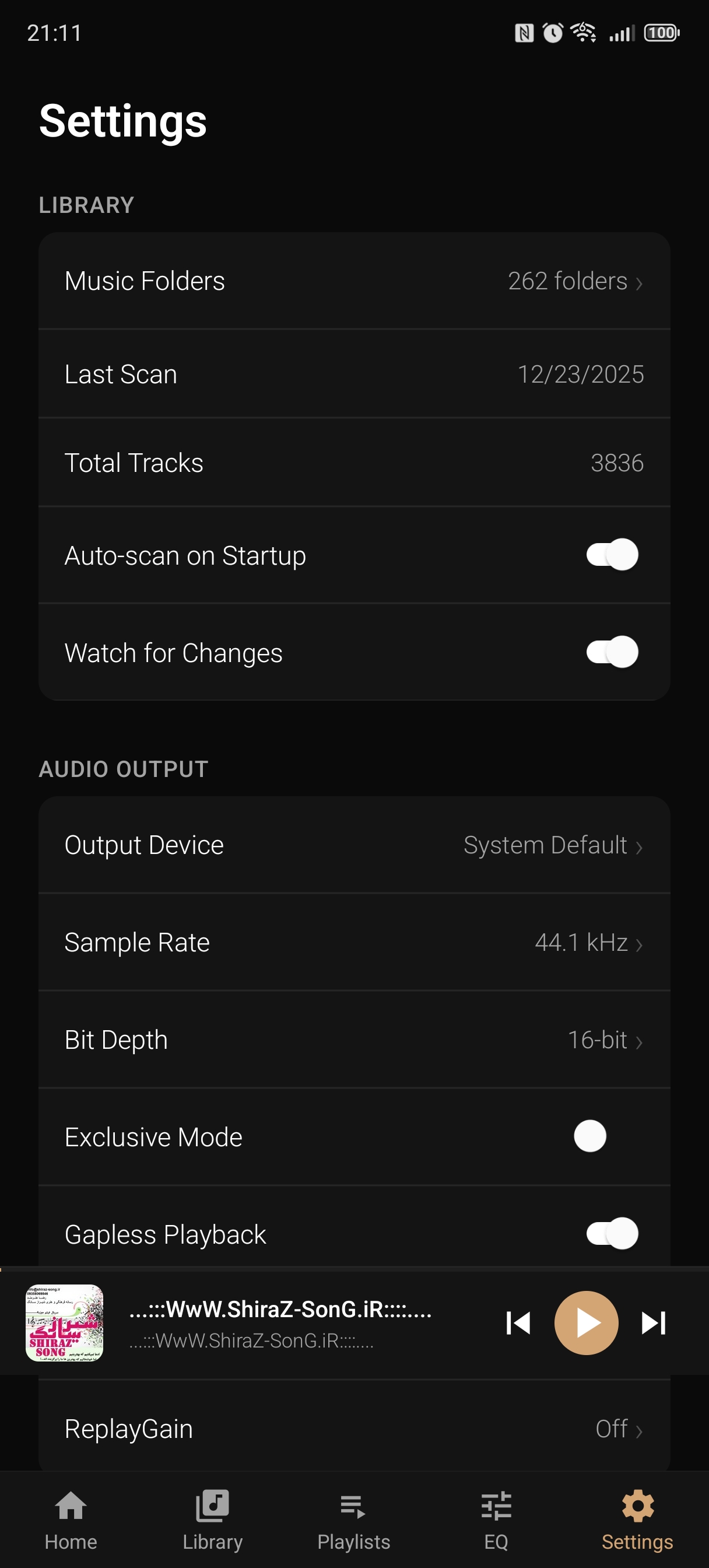Open the Output Device selector
The width and height of the screenshot is (709, 1568).
[354, 845]
